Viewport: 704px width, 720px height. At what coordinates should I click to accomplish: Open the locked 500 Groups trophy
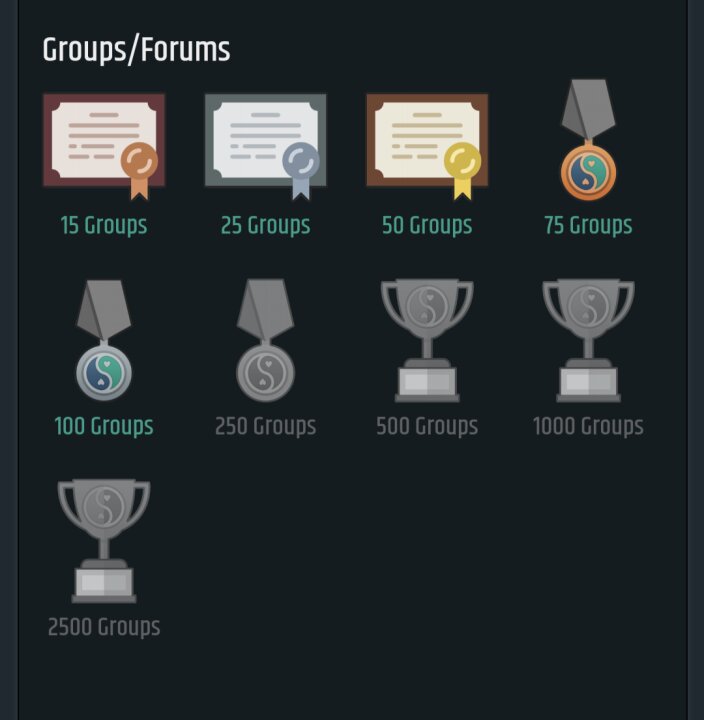[x=427, y=341]
